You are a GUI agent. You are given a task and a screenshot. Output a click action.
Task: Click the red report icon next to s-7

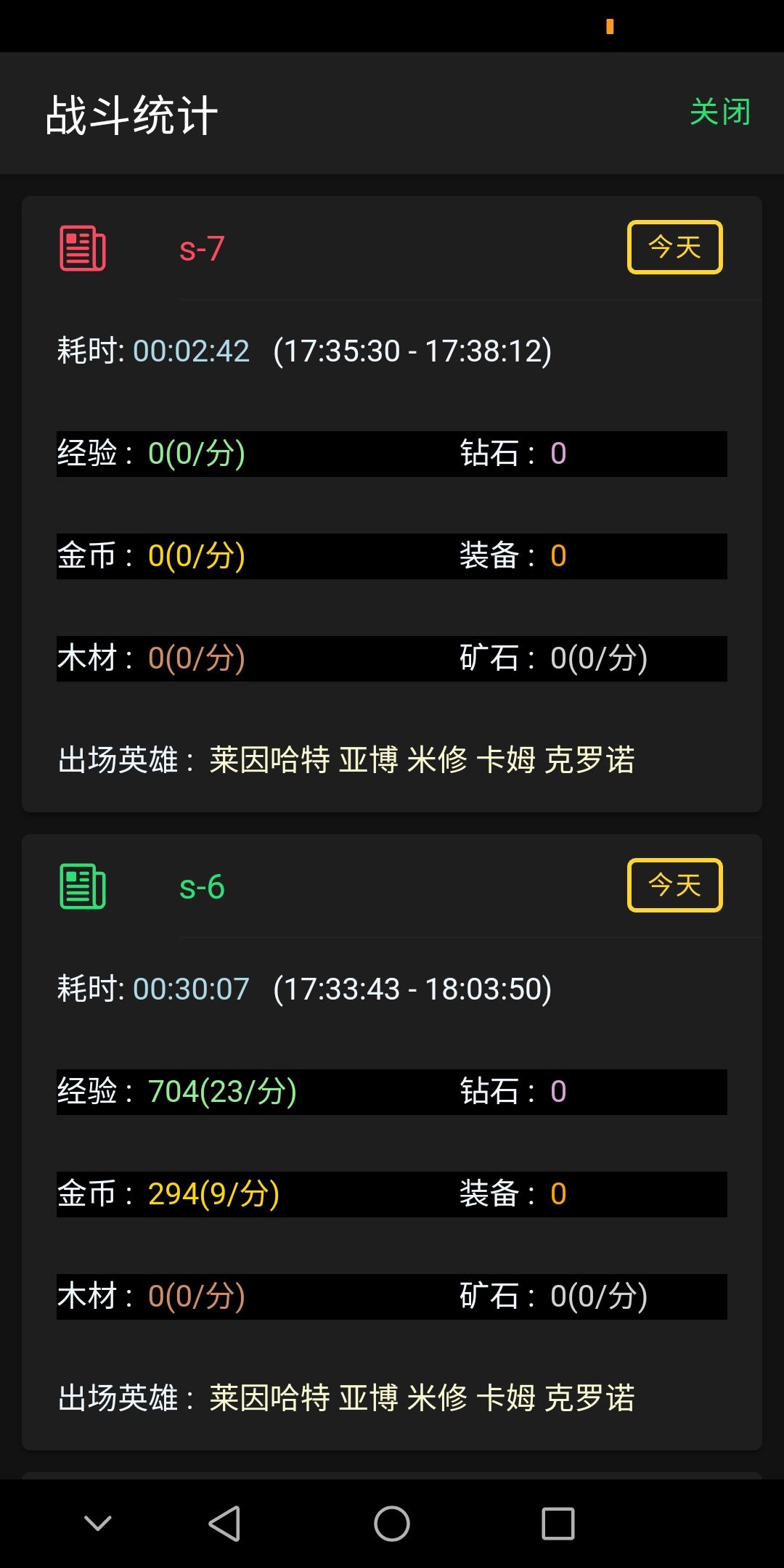pos(81,248)
